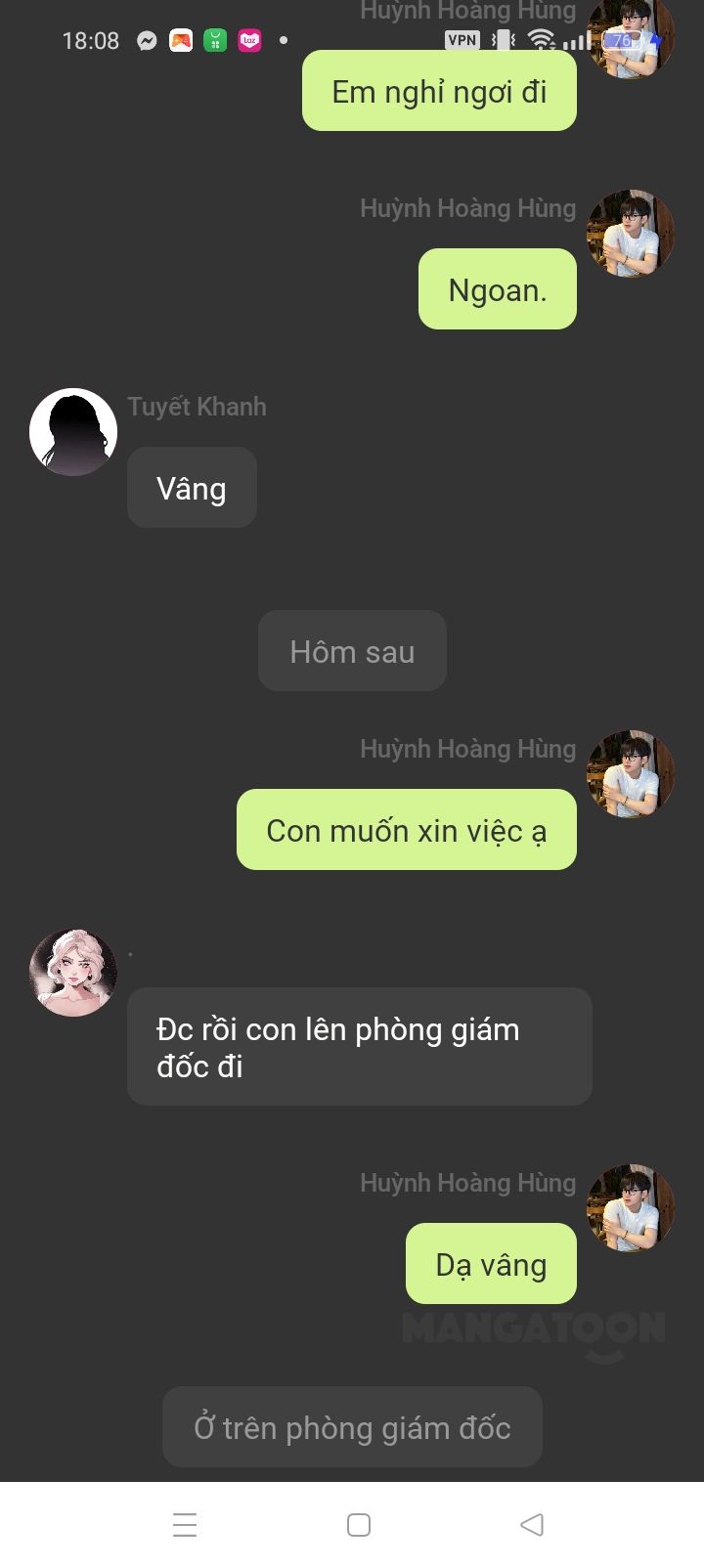Go back using the system back button
Image resolution: width=704 pixels, height=1568 pixels.
coord(532,1524)
